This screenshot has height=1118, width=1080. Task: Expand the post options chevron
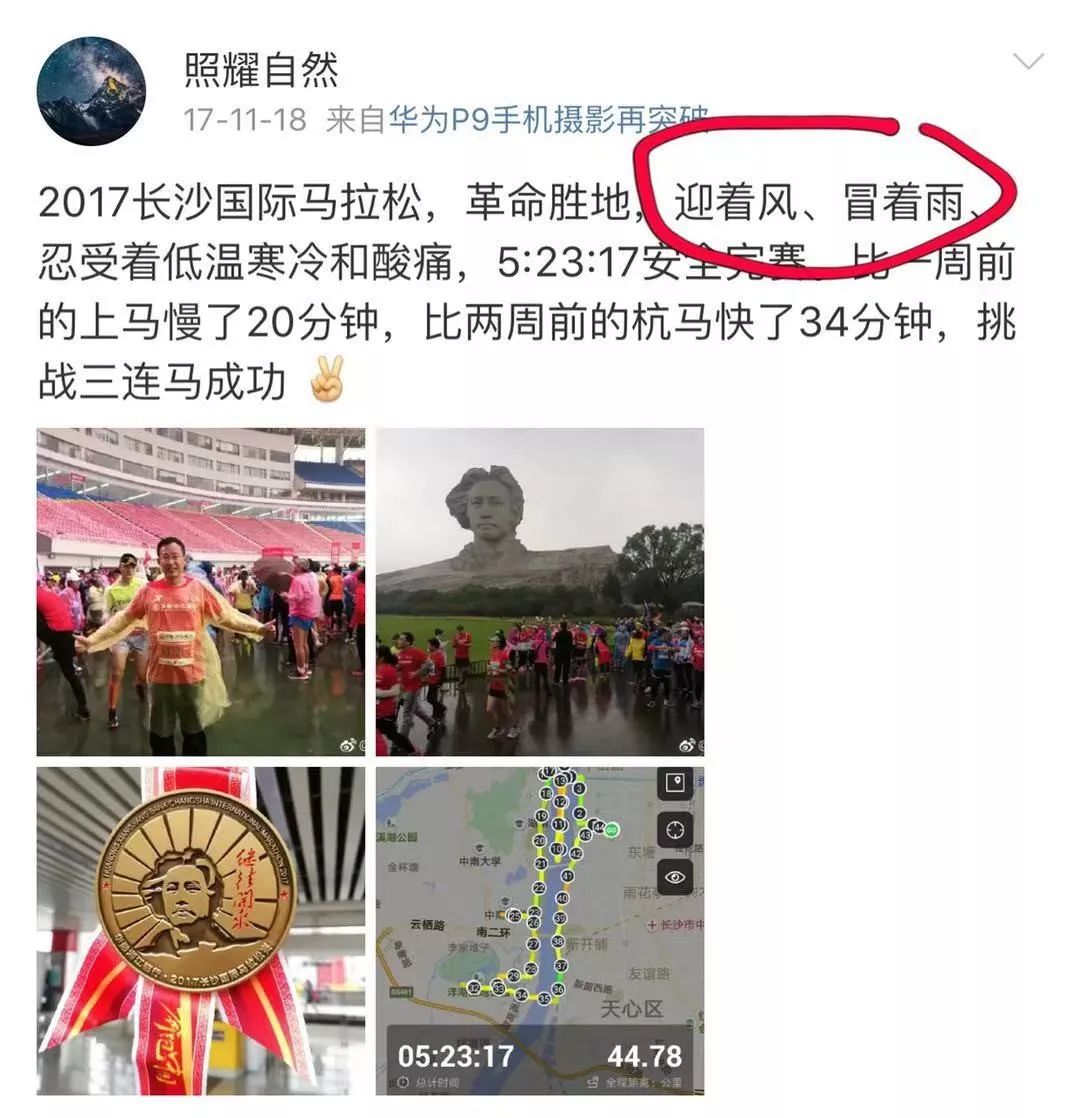click(x=1028, y=62)
